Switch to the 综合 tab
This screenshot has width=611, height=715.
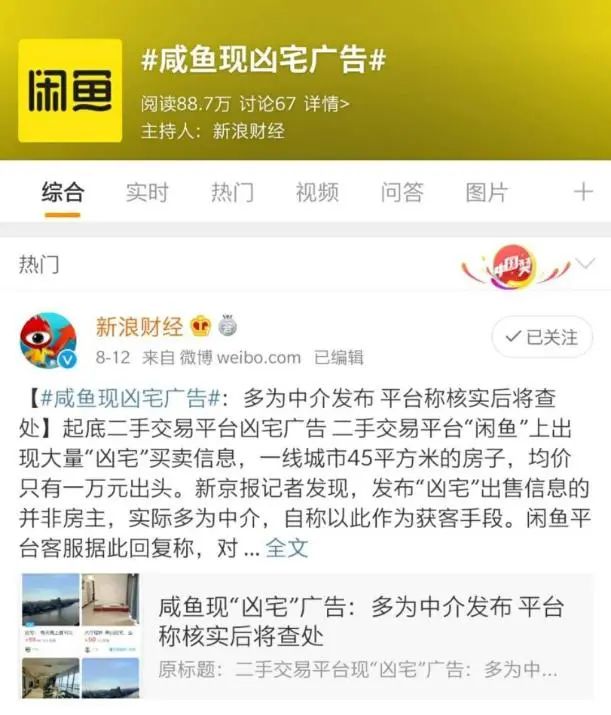[63, 193]
